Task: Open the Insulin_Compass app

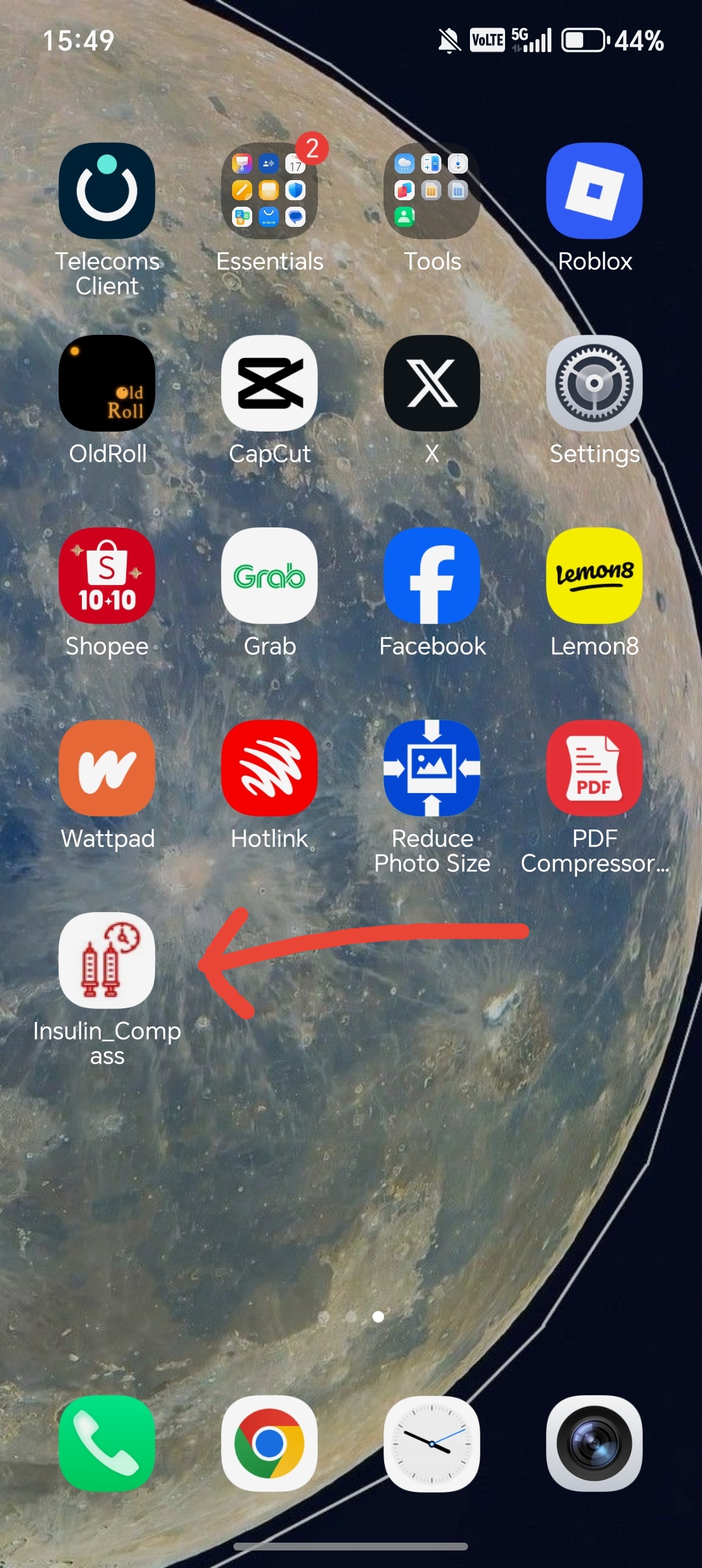Action: (107, 961)
